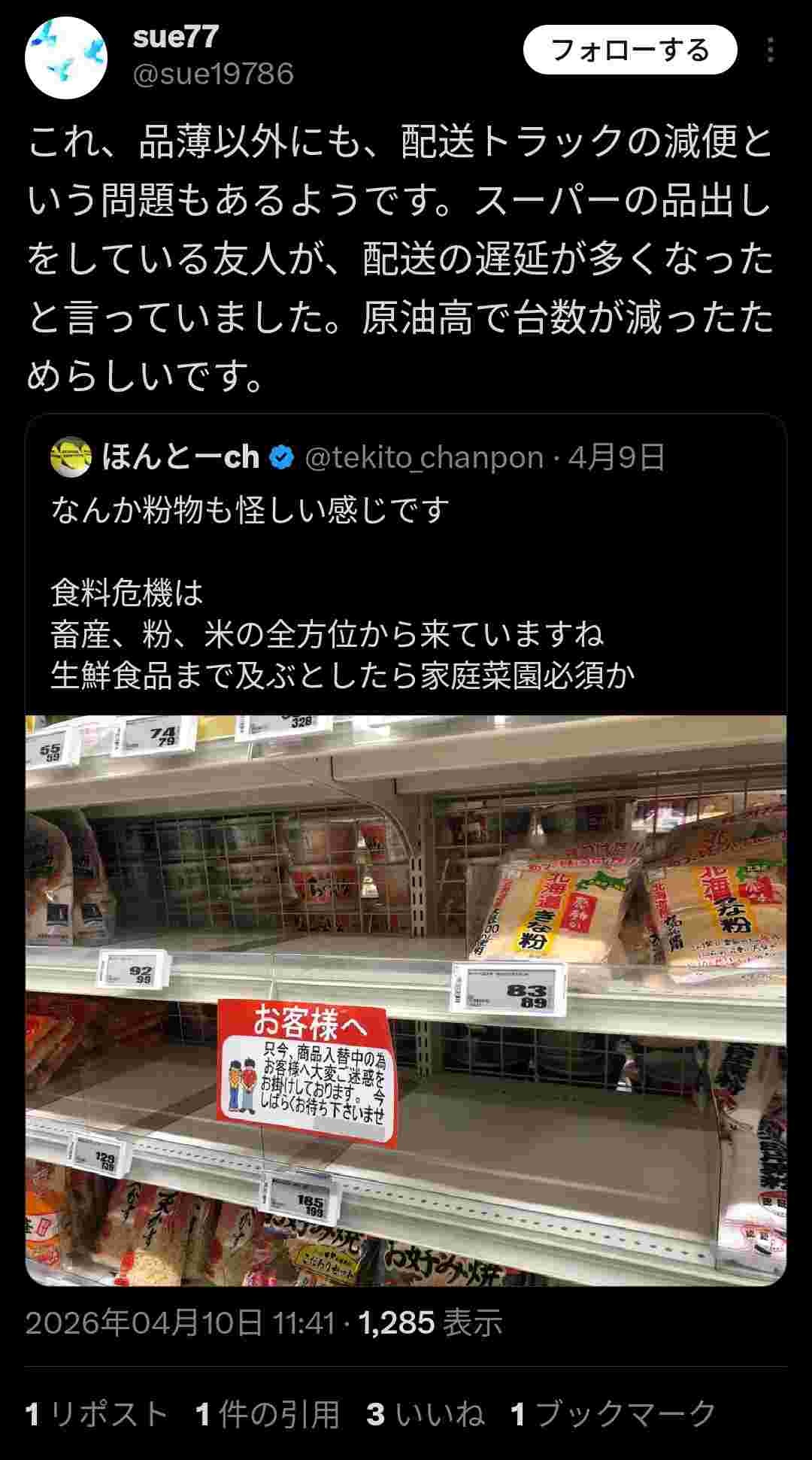Screen dimensions: 812x1460
Task: View the 1 件の引用 list
Action: (x=268, y=1414)
